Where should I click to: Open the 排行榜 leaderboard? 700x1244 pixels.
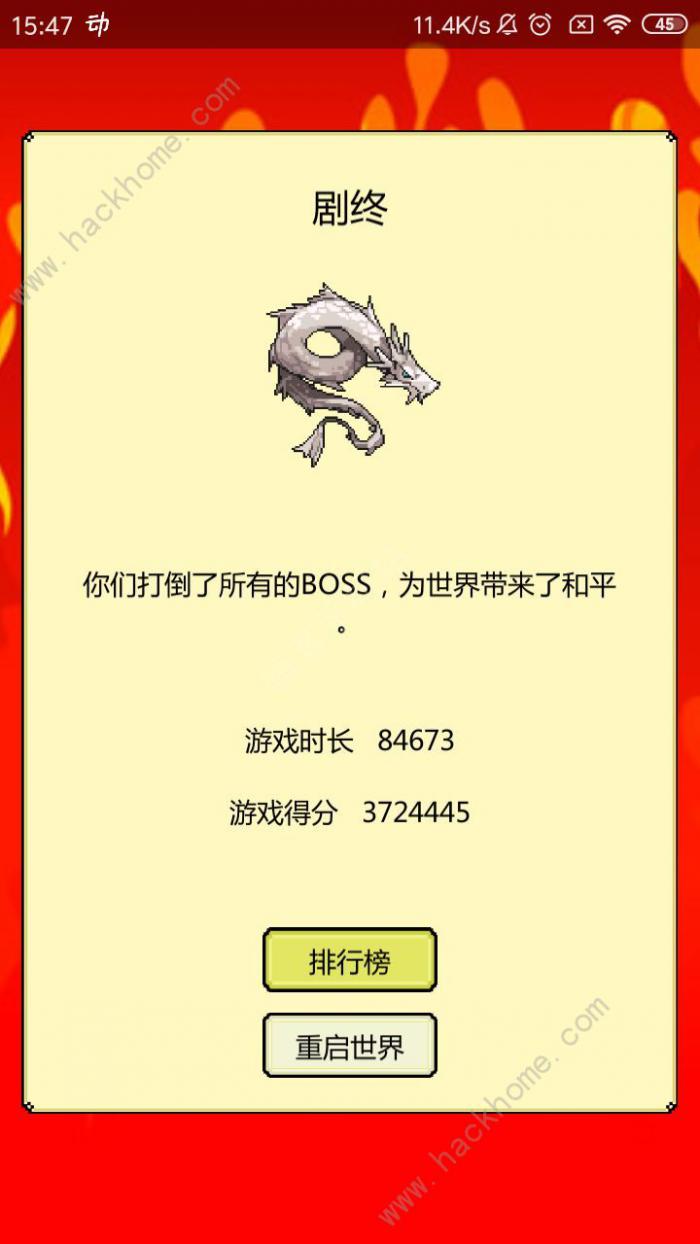349,960
